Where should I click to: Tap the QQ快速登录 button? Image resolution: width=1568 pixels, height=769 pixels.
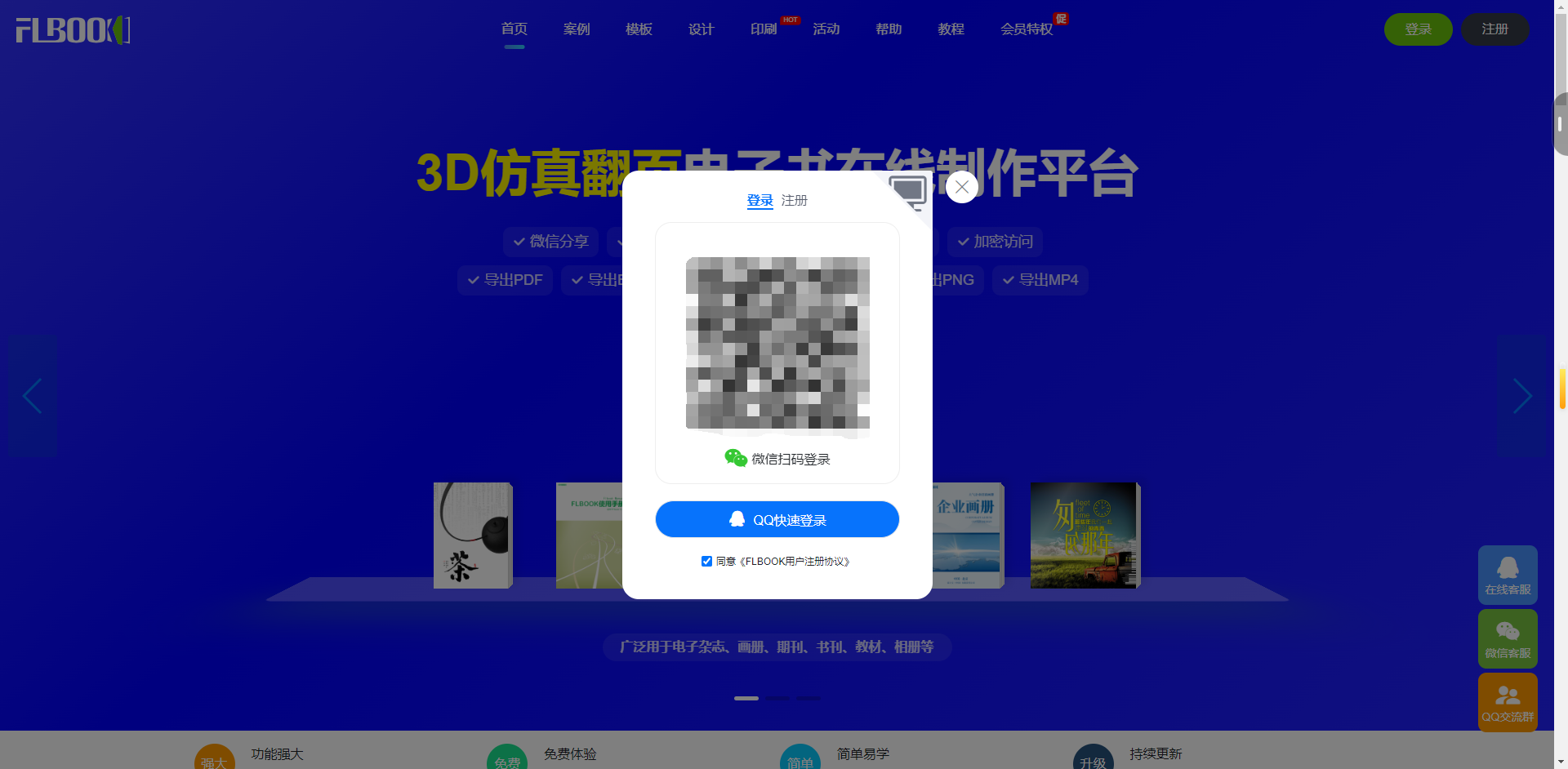777,520
